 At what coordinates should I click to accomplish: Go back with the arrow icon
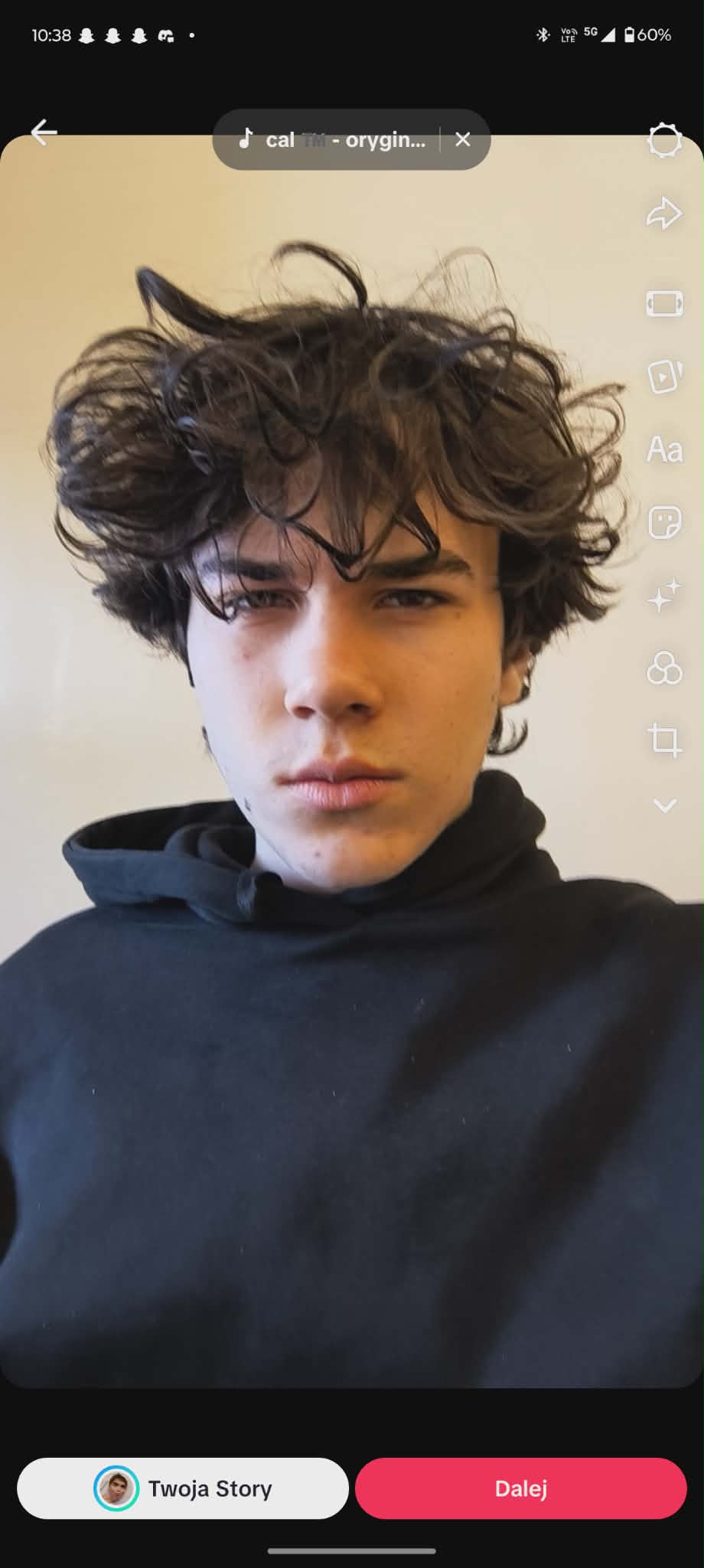click(x=44, y=132)
